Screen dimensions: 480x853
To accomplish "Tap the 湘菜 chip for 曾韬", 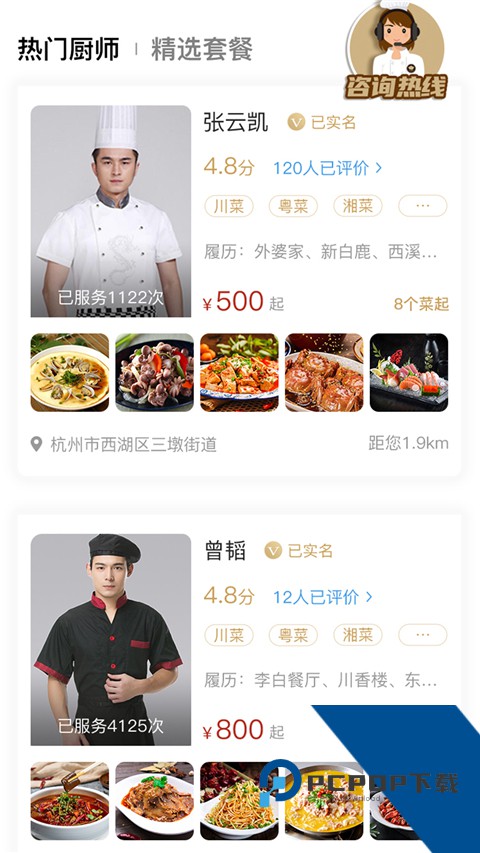I will point(358,635).
